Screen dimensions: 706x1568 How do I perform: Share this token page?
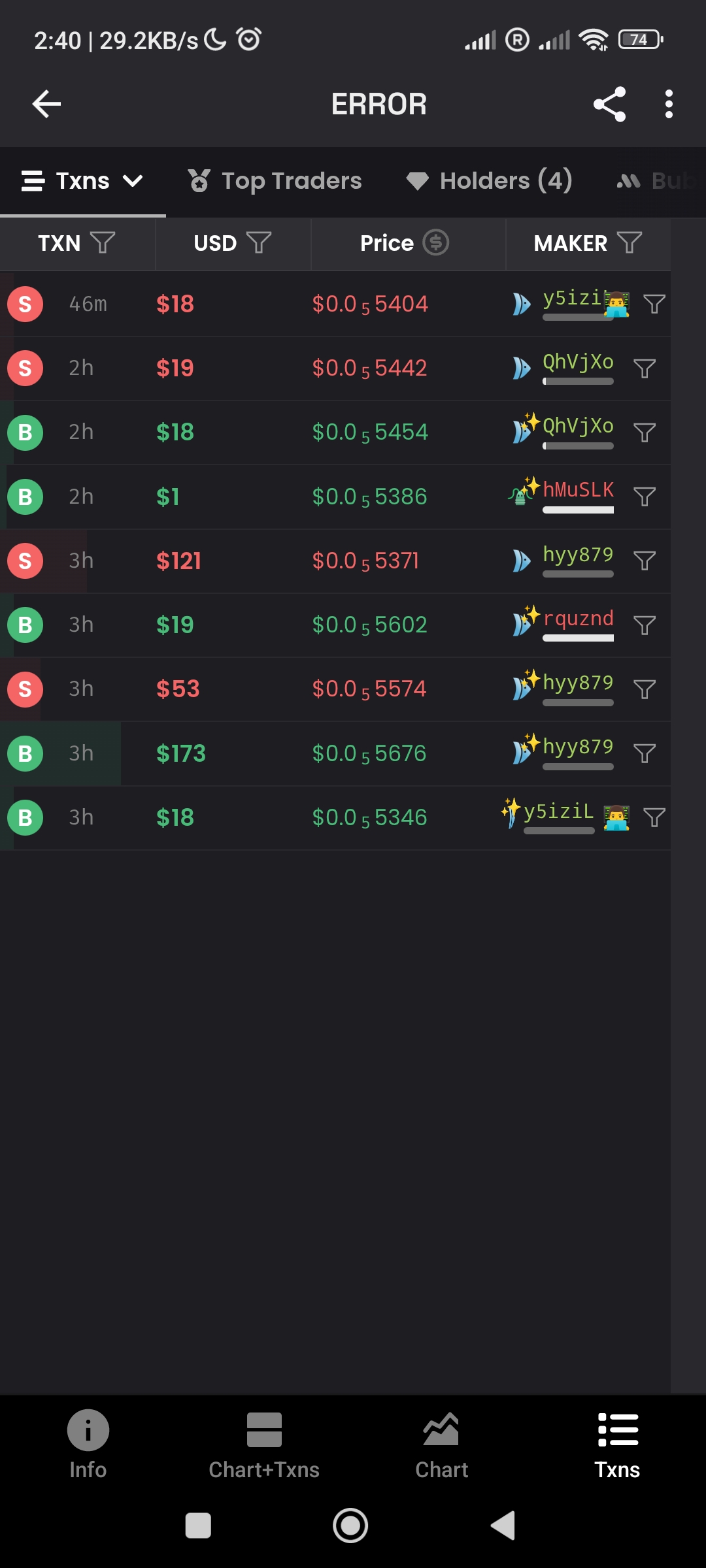[x=609, y=104]
